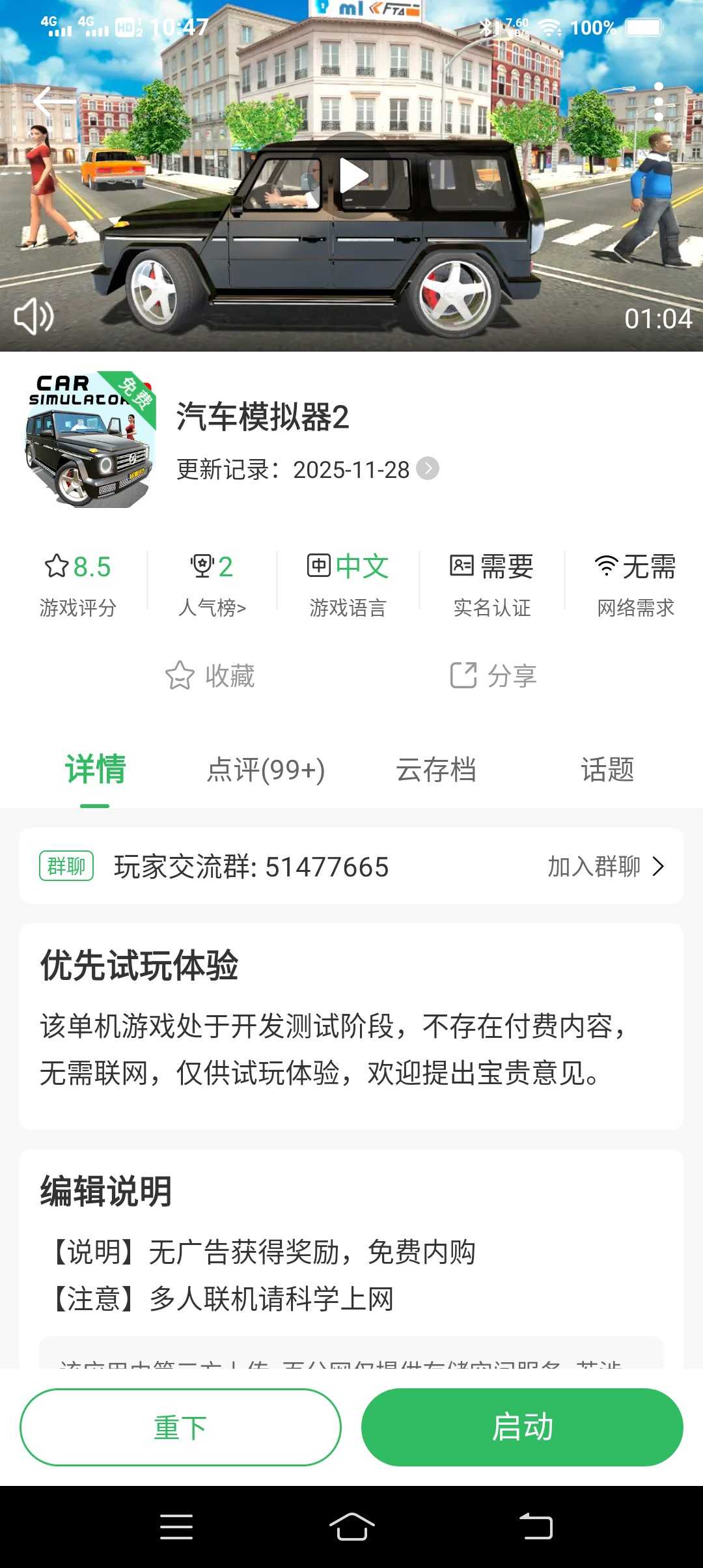
Task: Switch to the 点评(99+) tab
Action: tap(266, 770)
